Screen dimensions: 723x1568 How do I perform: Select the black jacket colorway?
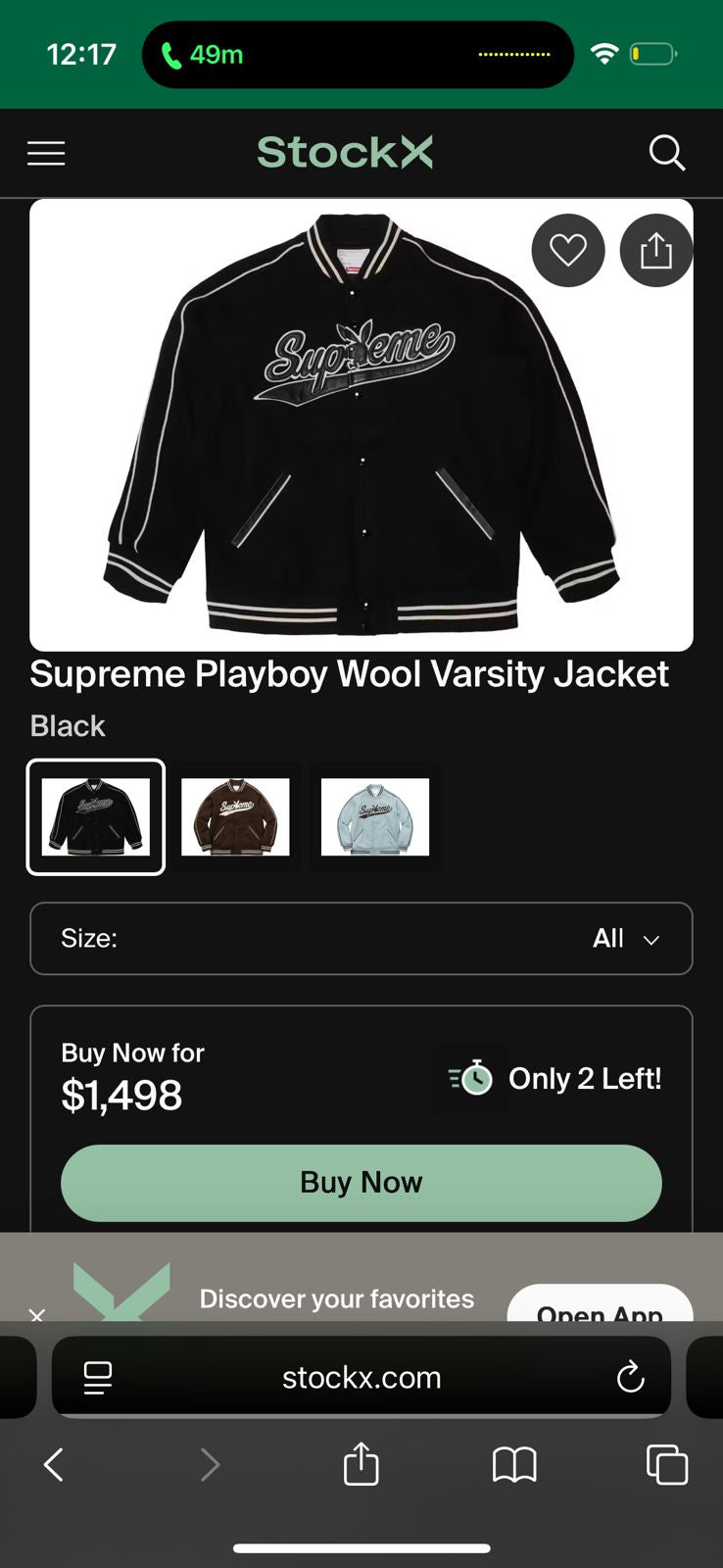pos(95,816)
